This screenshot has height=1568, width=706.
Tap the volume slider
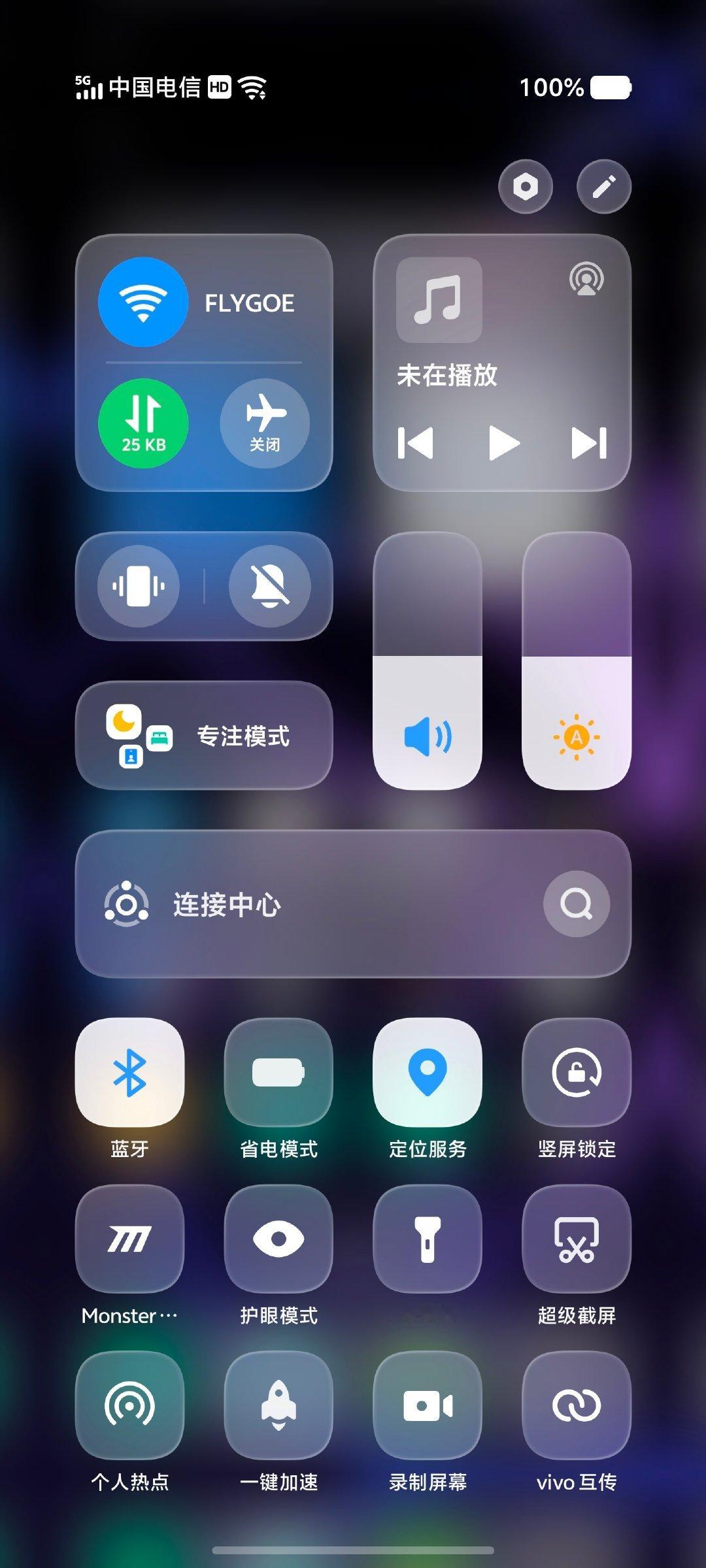(x=428, y=661)
